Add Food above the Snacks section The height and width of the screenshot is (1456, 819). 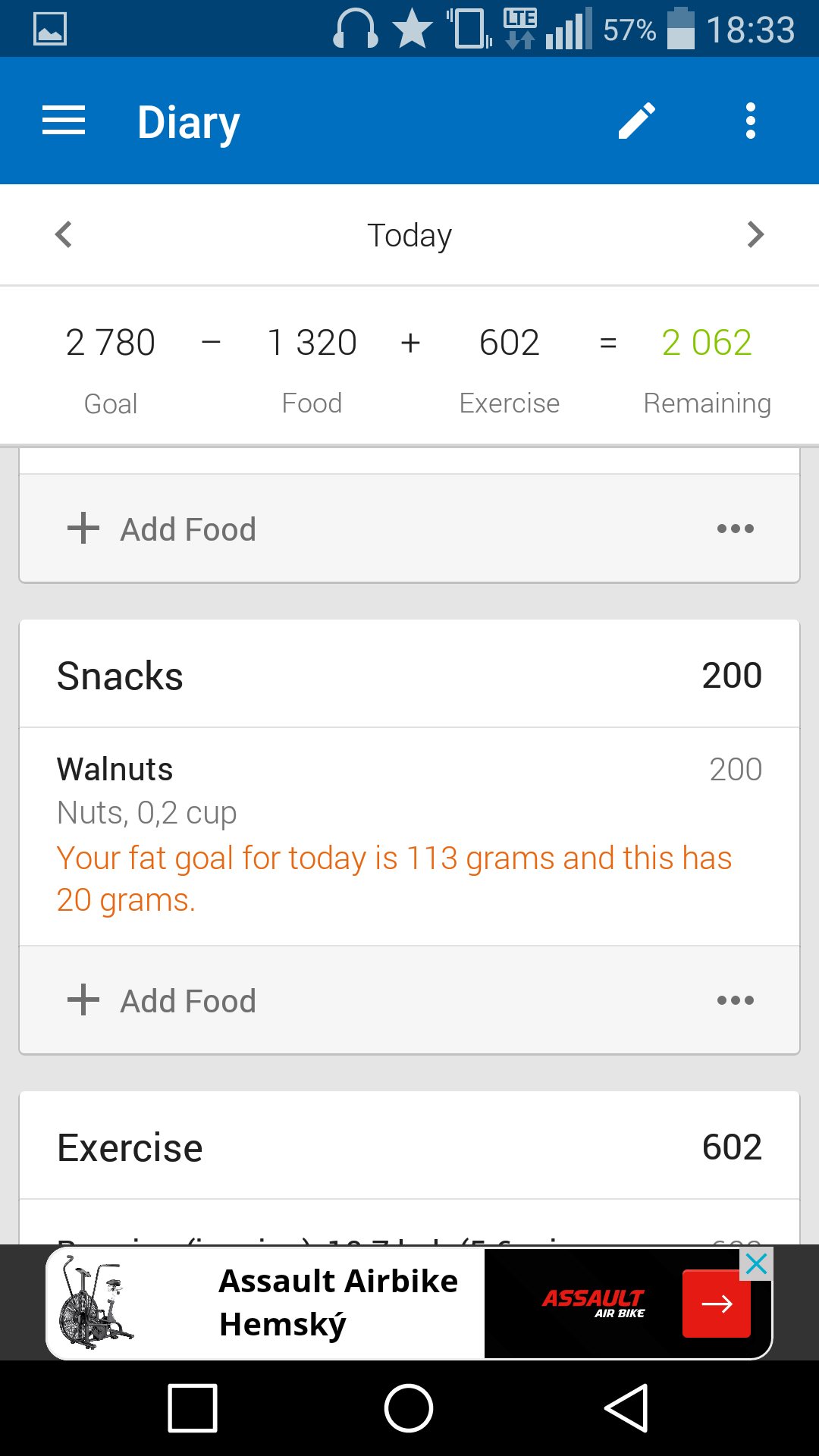[162, 529]
